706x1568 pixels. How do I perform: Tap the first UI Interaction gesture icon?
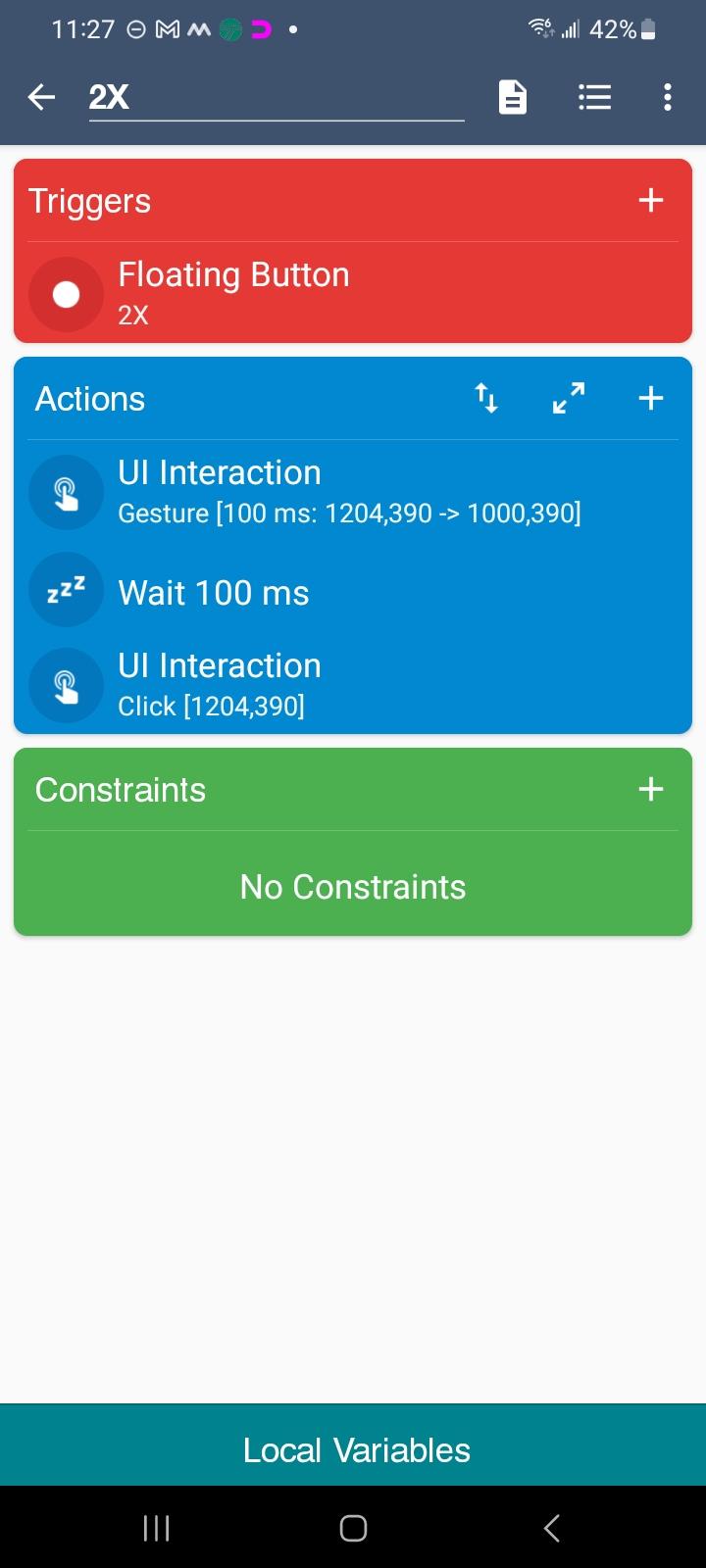pyautogui.click(x=66, y=491)
